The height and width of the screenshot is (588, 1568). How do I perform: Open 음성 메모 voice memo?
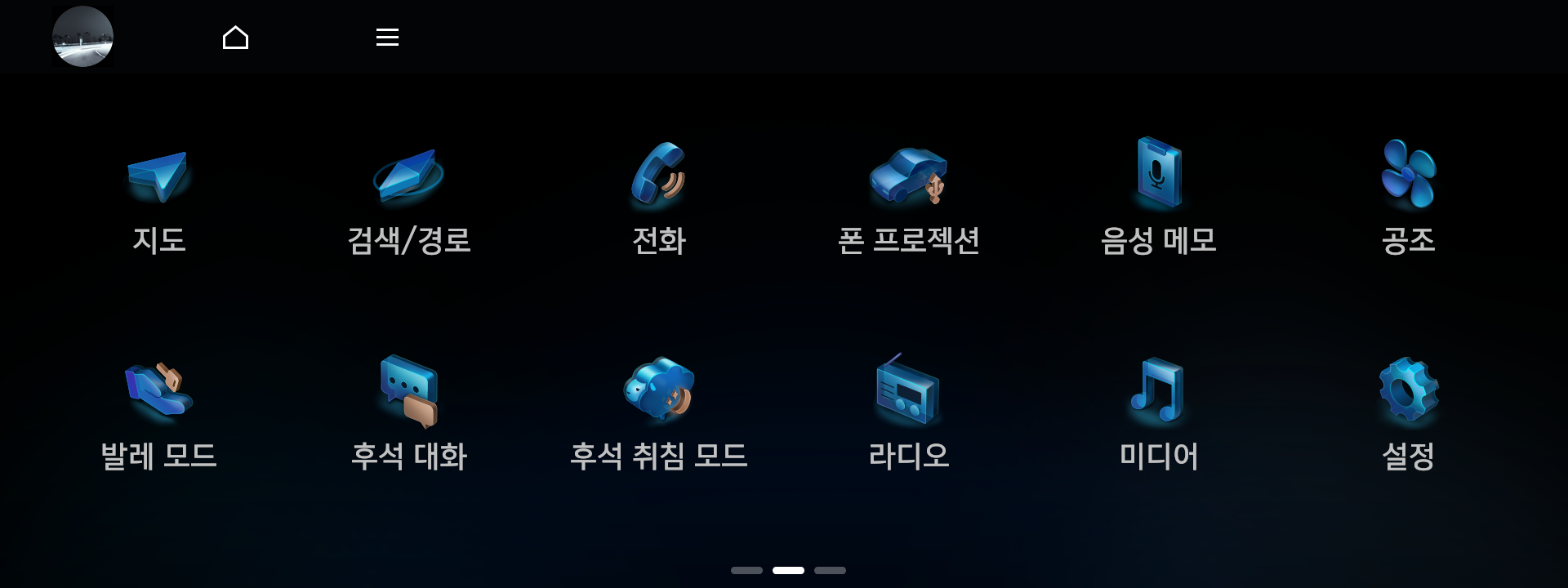pyautogui.click(x=1159, y=196)
